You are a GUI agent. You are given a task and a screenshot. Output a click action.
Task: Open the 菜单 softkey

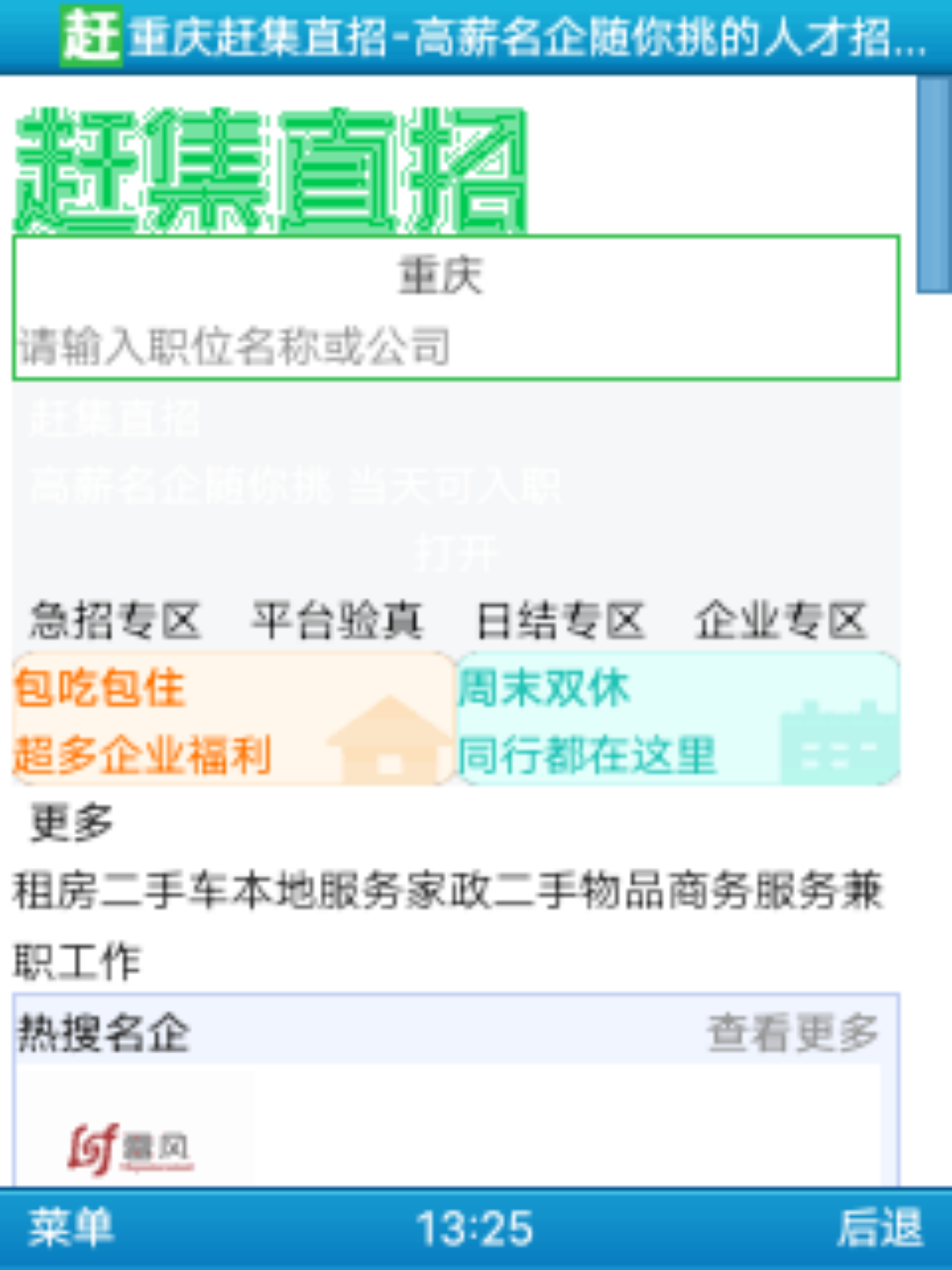pos(71,1229)
